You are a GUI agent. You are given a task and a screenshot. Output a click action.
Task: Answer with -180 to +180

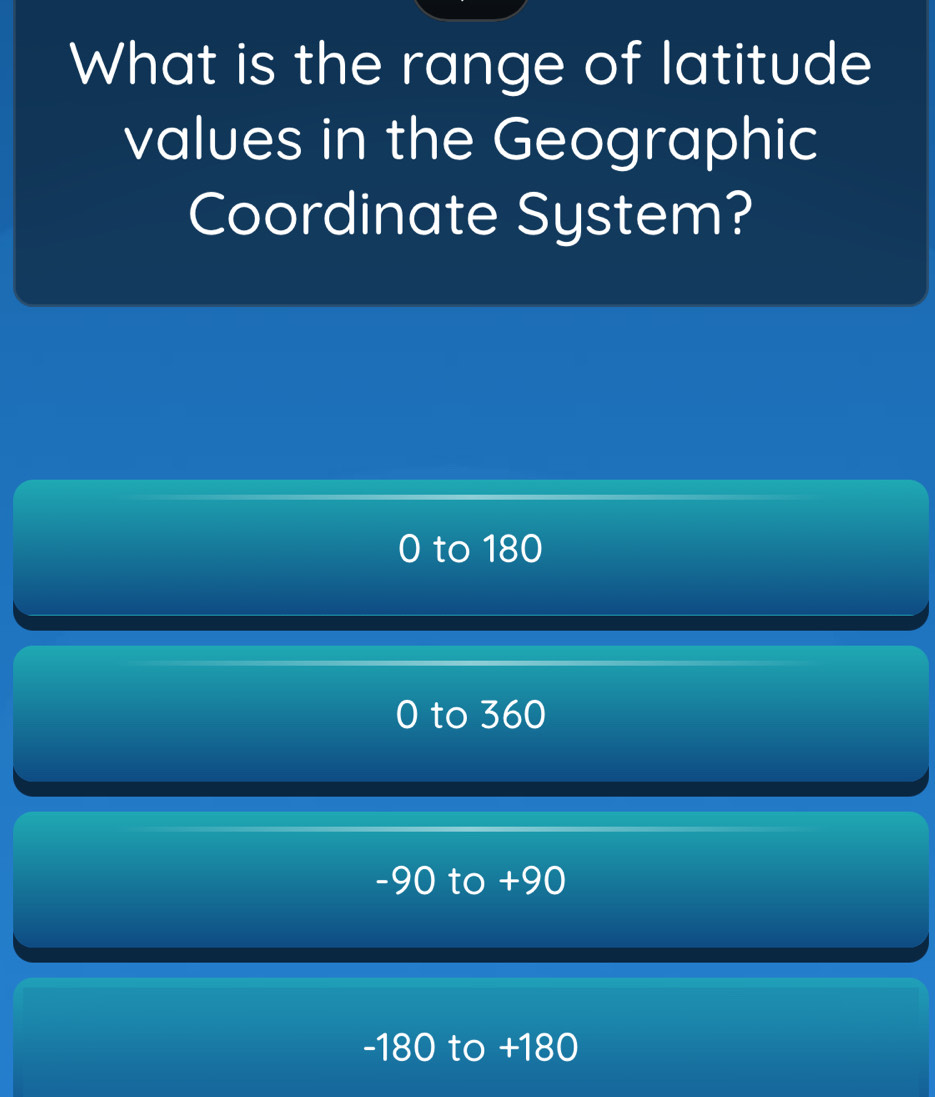(x=470, y=1045)
